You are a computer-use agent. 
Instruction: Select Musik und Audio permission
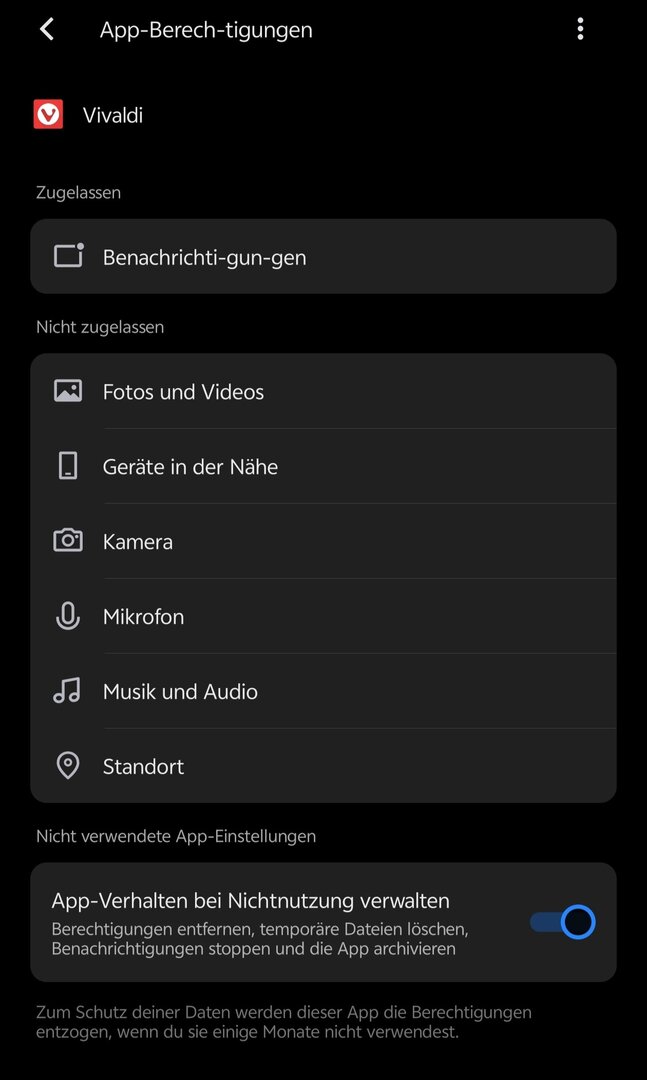coord(323,692)
